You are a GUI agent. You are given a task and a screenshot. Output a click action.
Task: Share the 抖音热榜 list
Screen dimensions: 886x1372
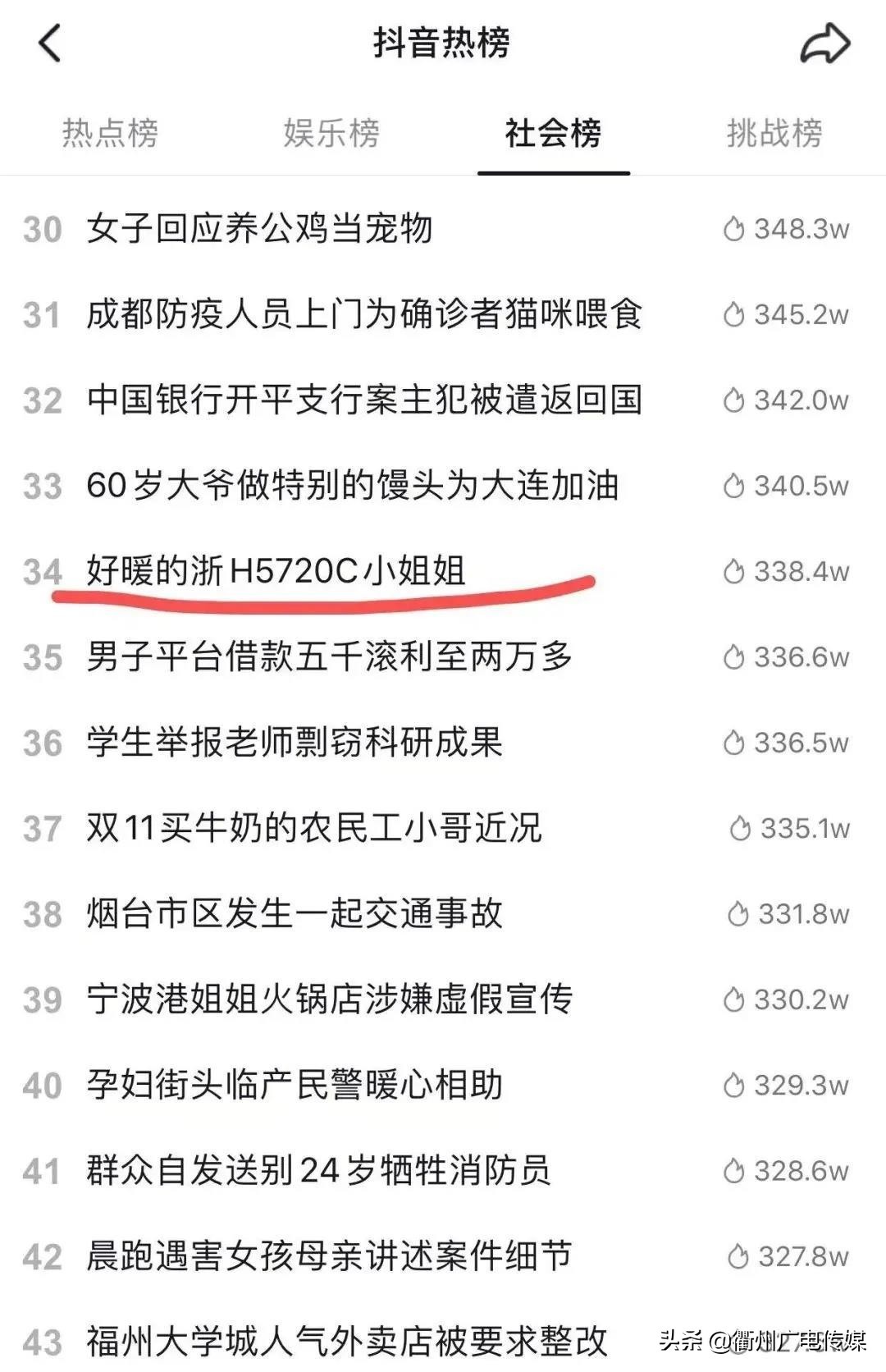tap(824, 43)
